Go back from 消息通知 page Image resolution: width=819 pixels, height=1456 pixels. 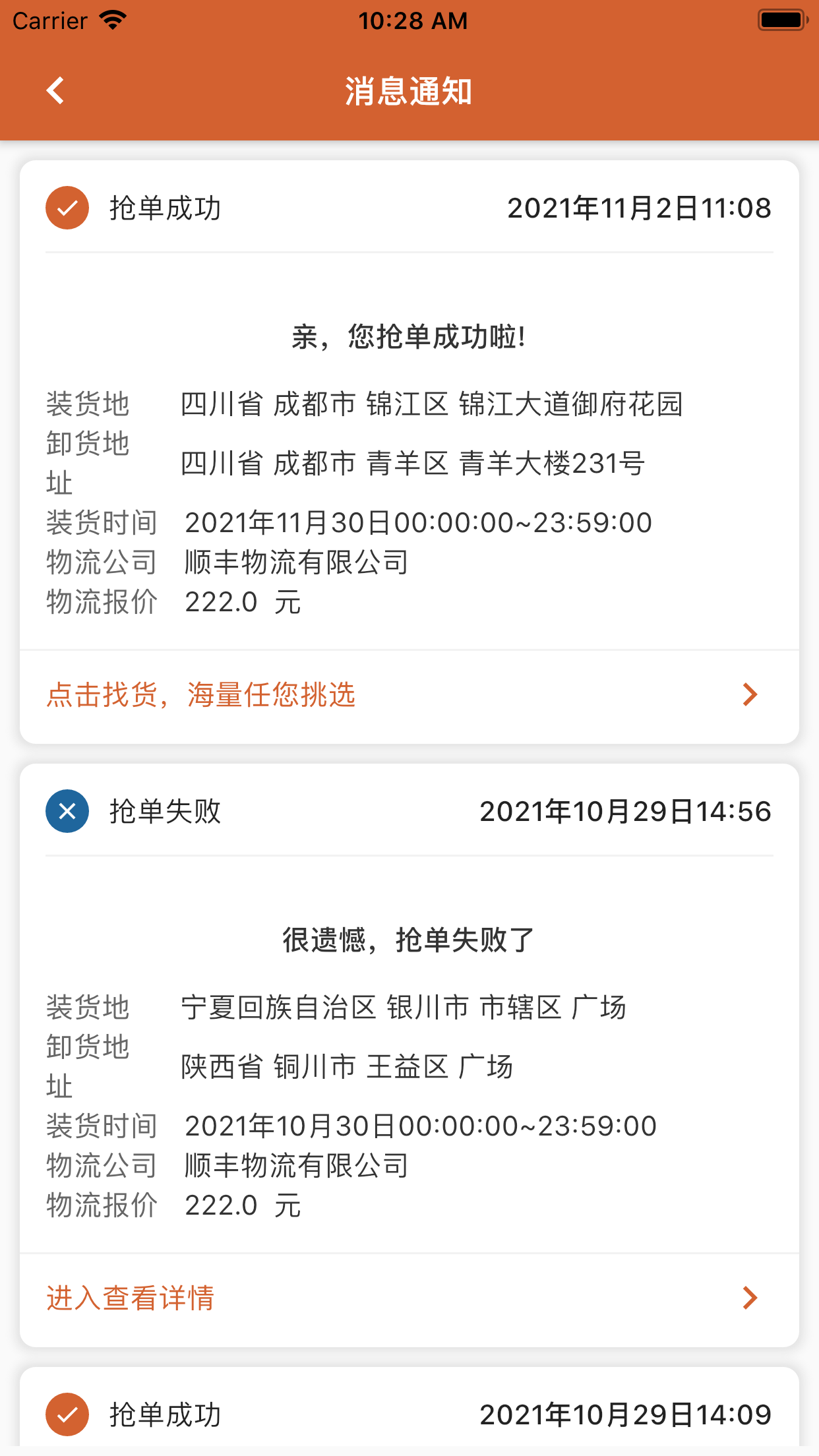[x=56, y=91]
